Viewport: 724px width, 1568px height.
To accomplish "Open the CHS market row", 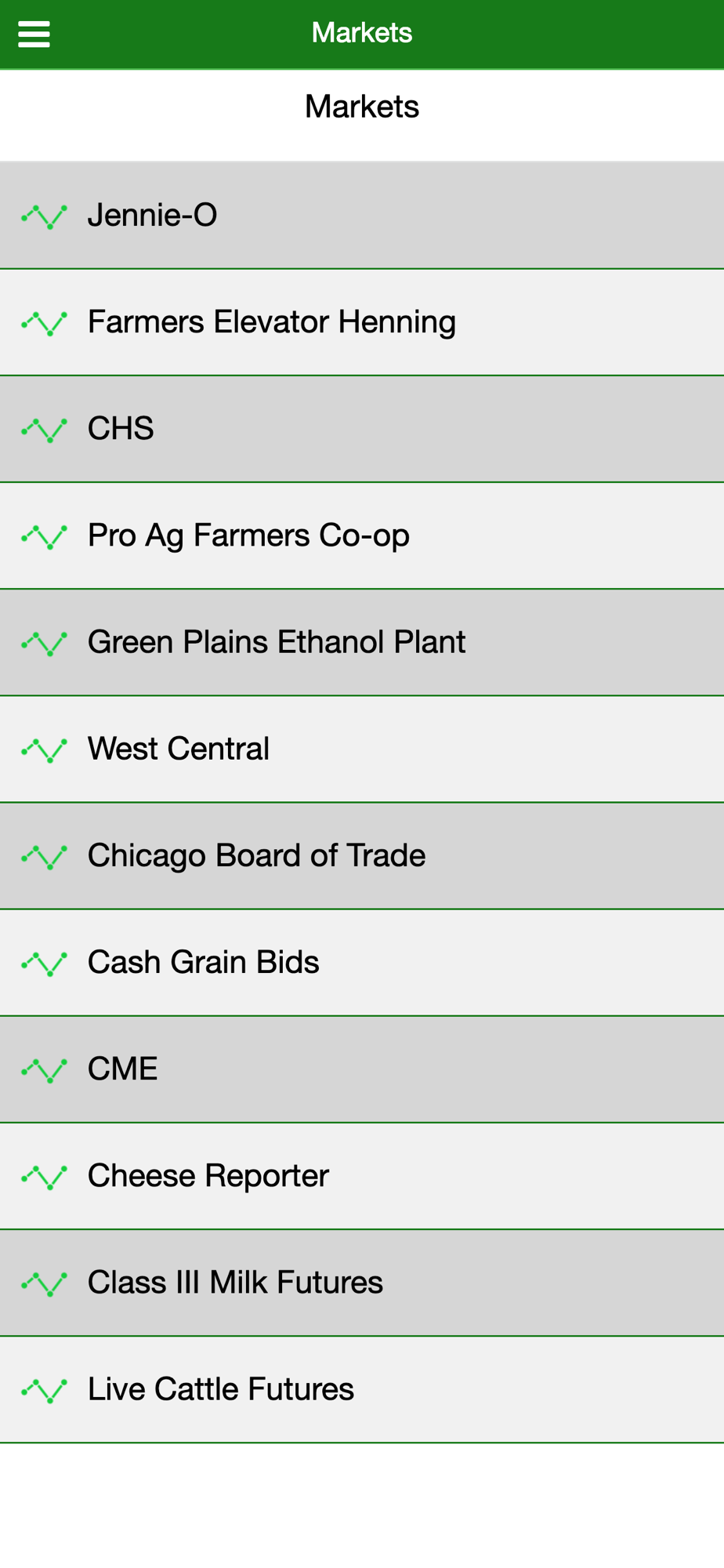I will coord(362,429).
